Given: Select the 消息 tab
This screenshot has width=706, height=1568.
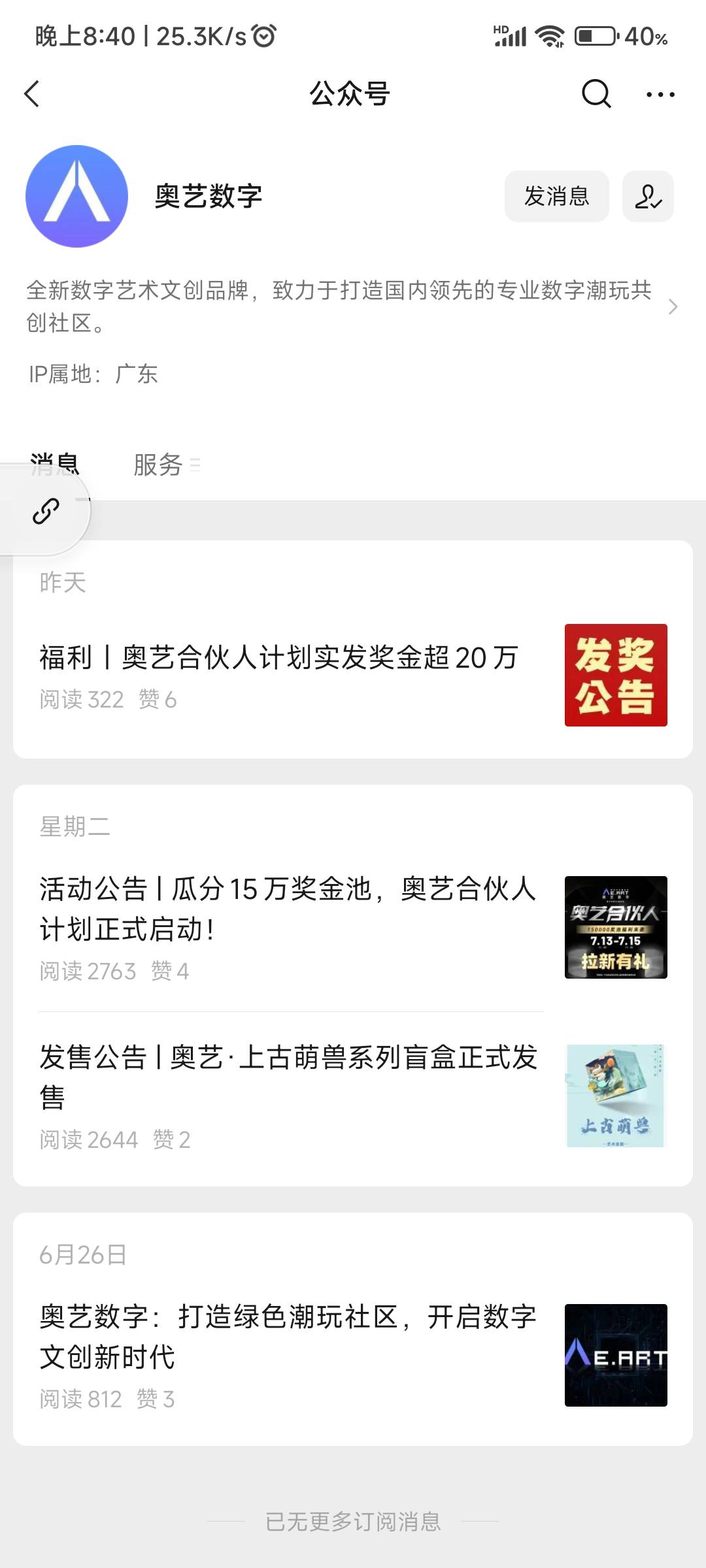Looking at the screenshot, I should pos(55,465).
